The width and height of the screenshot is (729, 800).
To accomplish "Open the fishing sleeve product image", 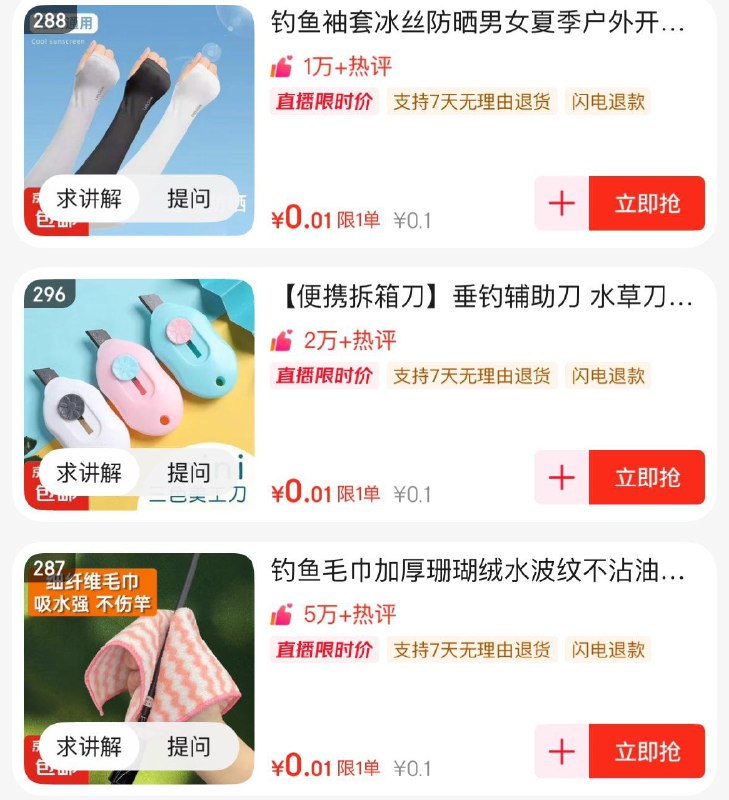I will point(140,100).
